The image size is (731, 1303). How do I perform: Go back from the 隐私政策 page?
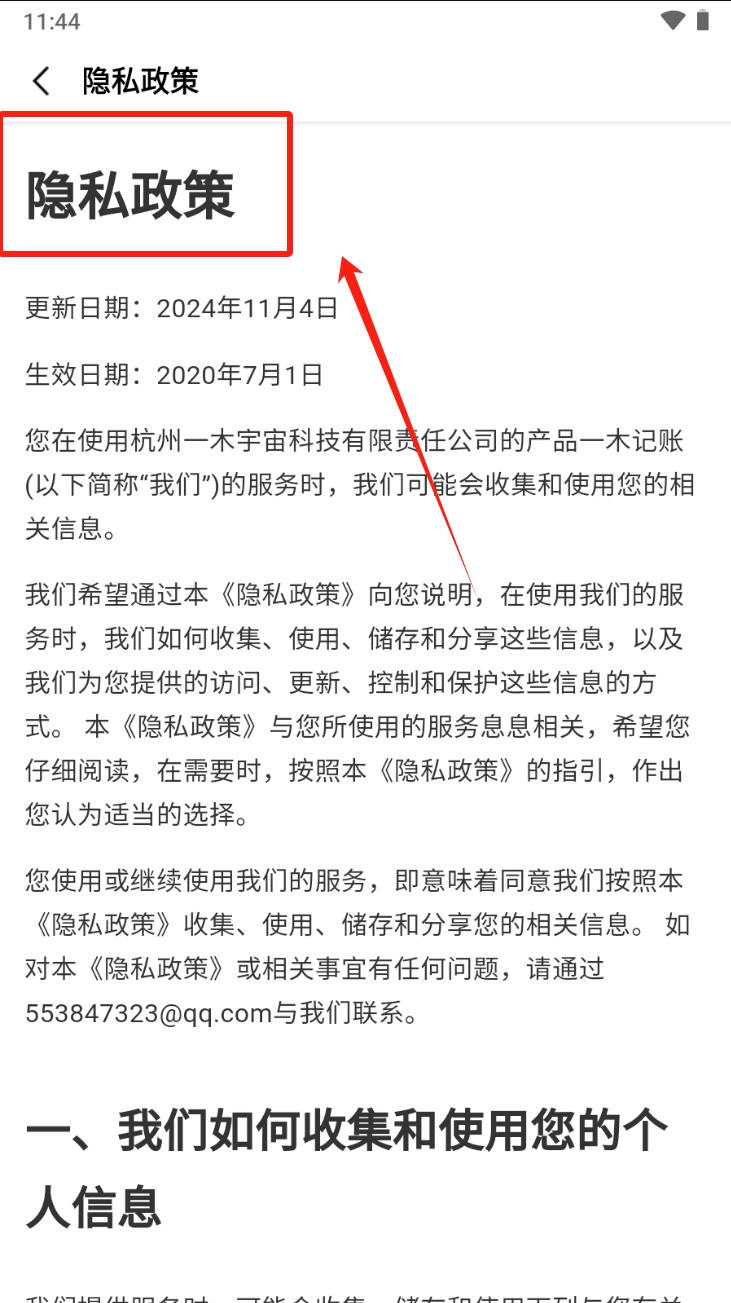click(x=41, y=81)
